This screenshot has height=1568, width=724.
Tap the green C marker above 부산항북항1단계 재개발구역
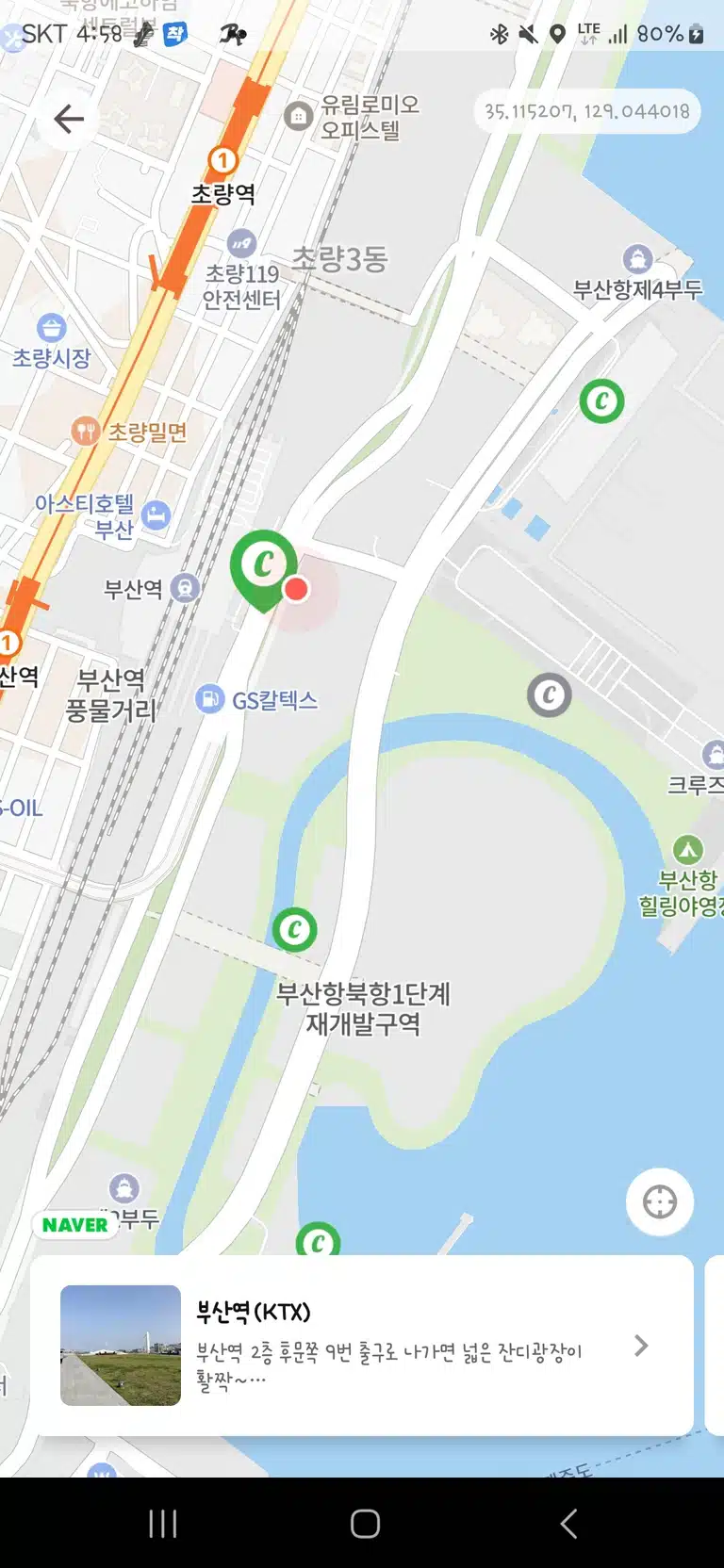(x=295, y=930)
